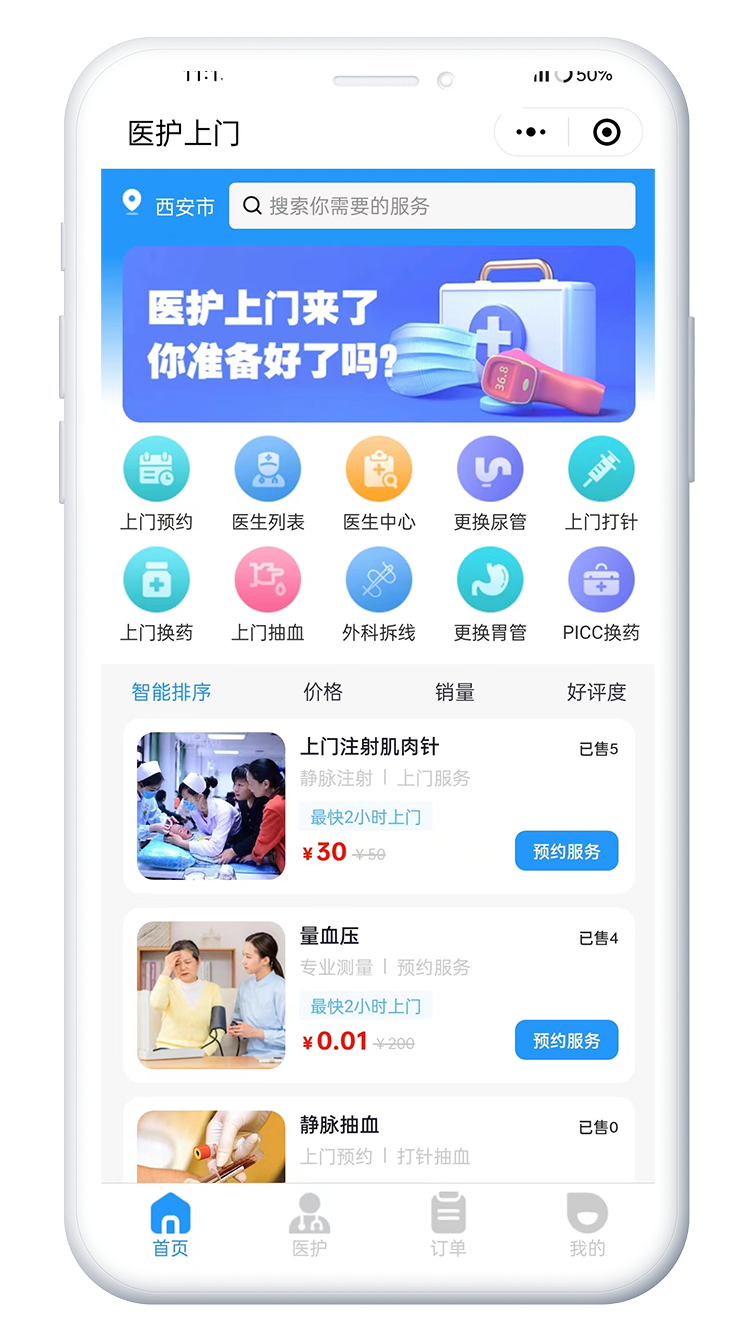The height and width of the screenshot is (1334, 750).
Task: Open the mini program more-options menu
Action: click(x=531, y=132)
